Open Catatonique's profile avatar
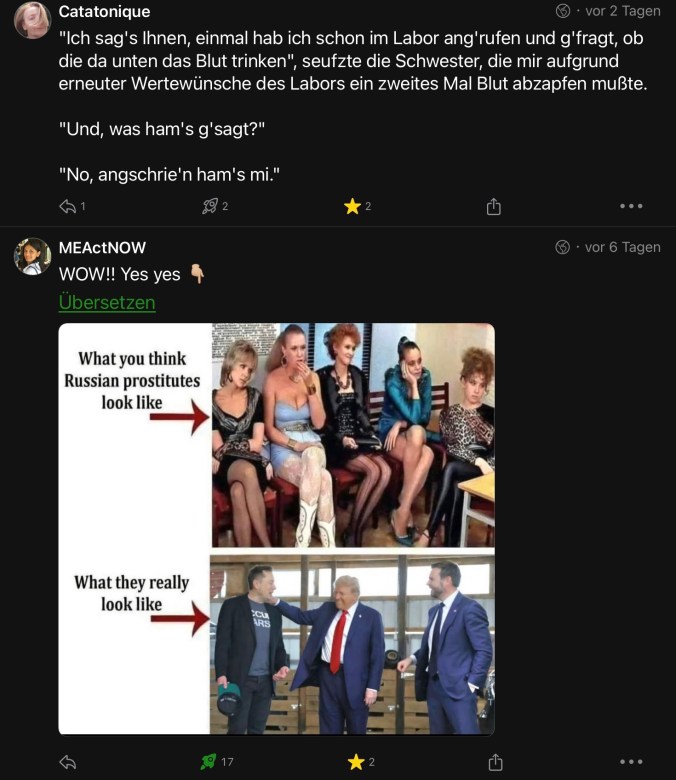Screen dimensions: 676x780 (33, 20)
